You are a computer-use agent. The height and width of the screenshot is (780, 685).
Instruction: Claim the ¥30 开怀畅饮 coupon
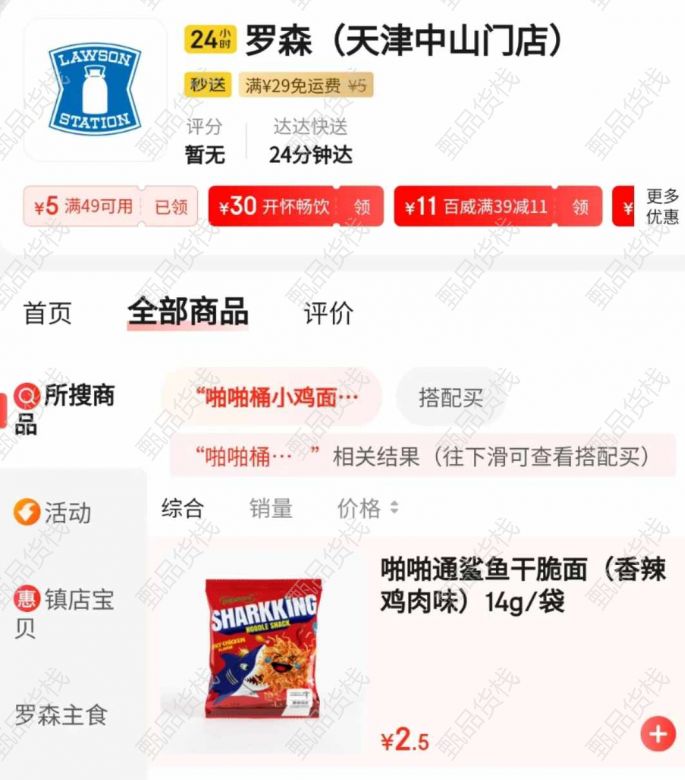pyautogui.click(x=361, y=207)
